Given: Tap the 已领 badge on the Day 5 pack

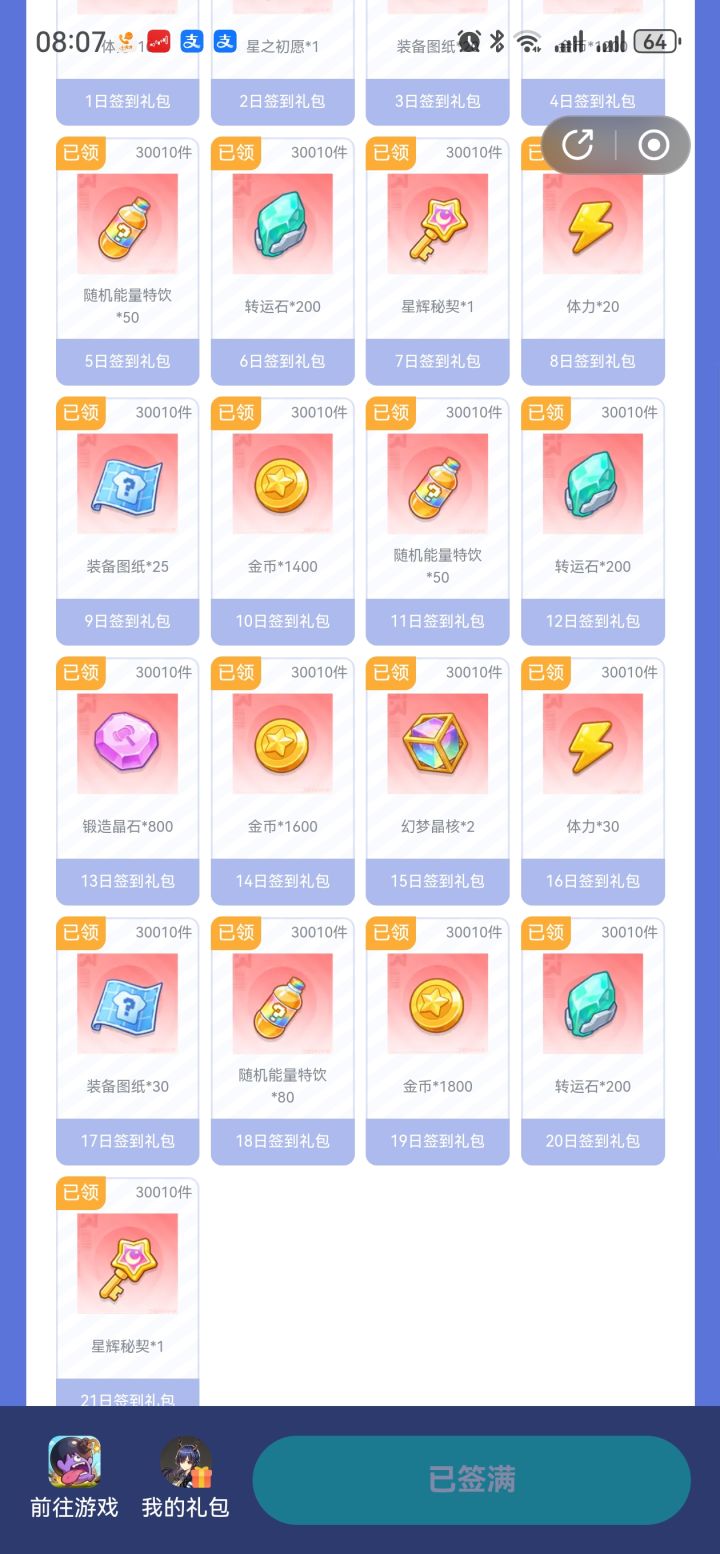Looking at the screenshot, I should (80, 153).
